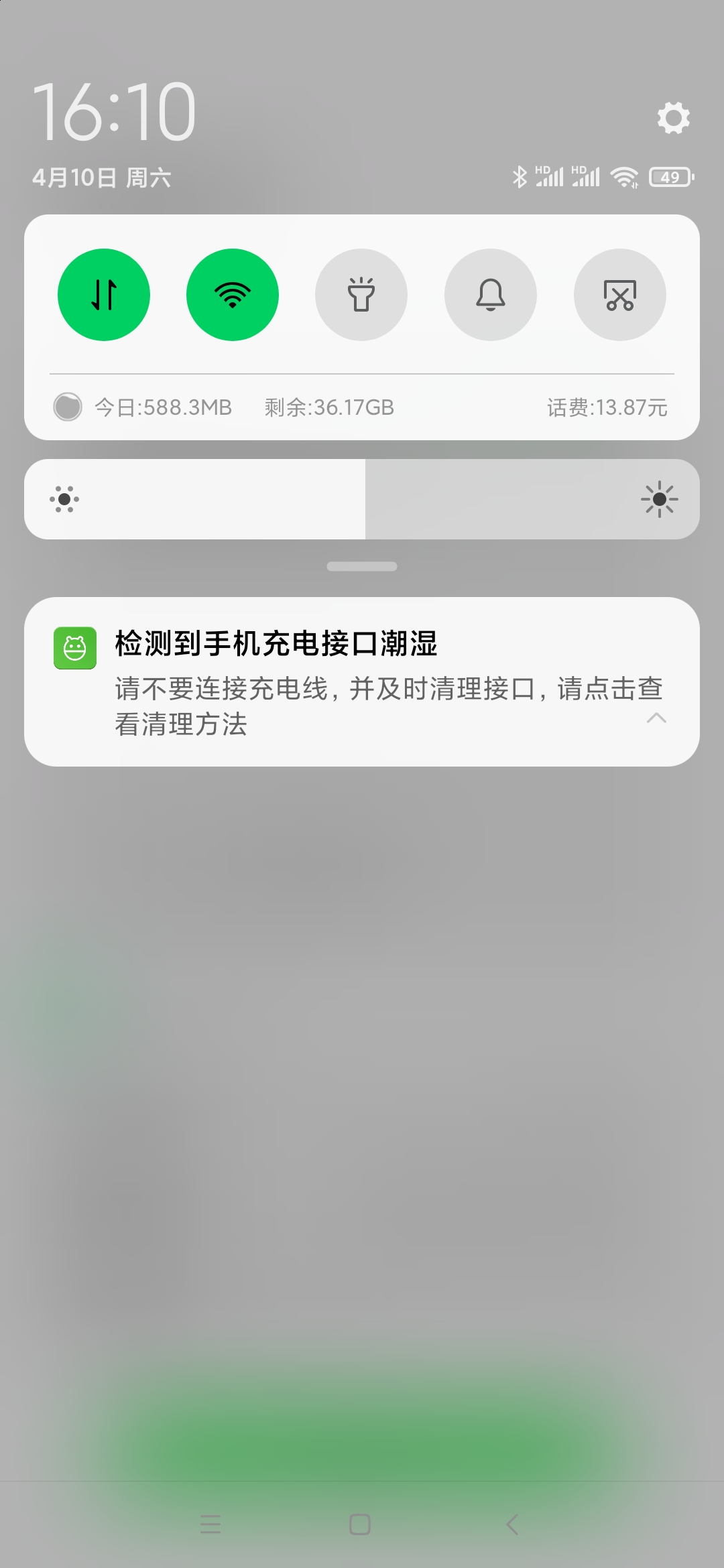Open the charging port moisture notification
724x1568 pixels.
coord(362,681)
